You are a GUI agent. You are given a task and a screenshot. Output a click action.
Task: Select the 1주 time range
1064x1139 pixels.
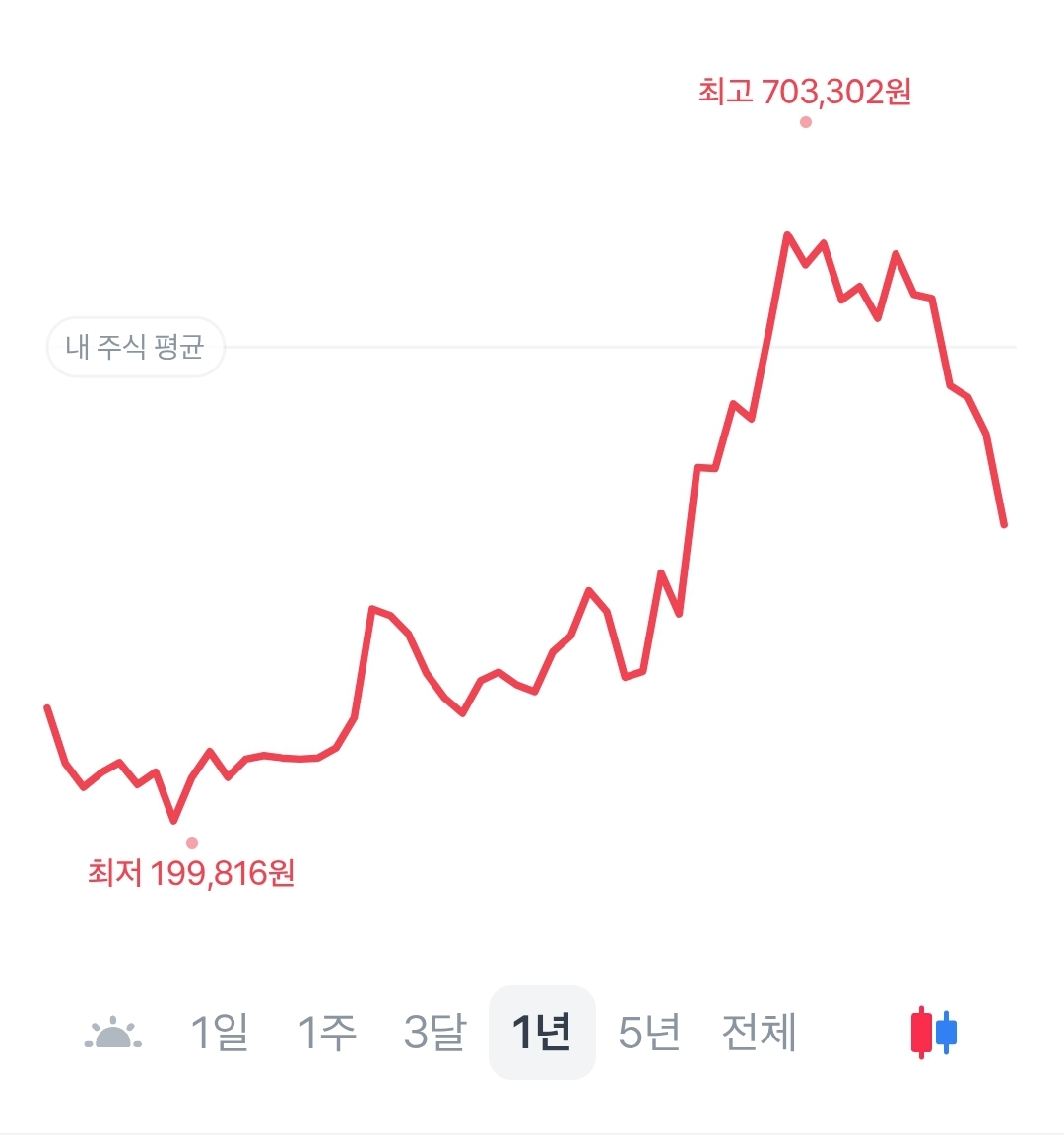click(x=327, y=1032)
